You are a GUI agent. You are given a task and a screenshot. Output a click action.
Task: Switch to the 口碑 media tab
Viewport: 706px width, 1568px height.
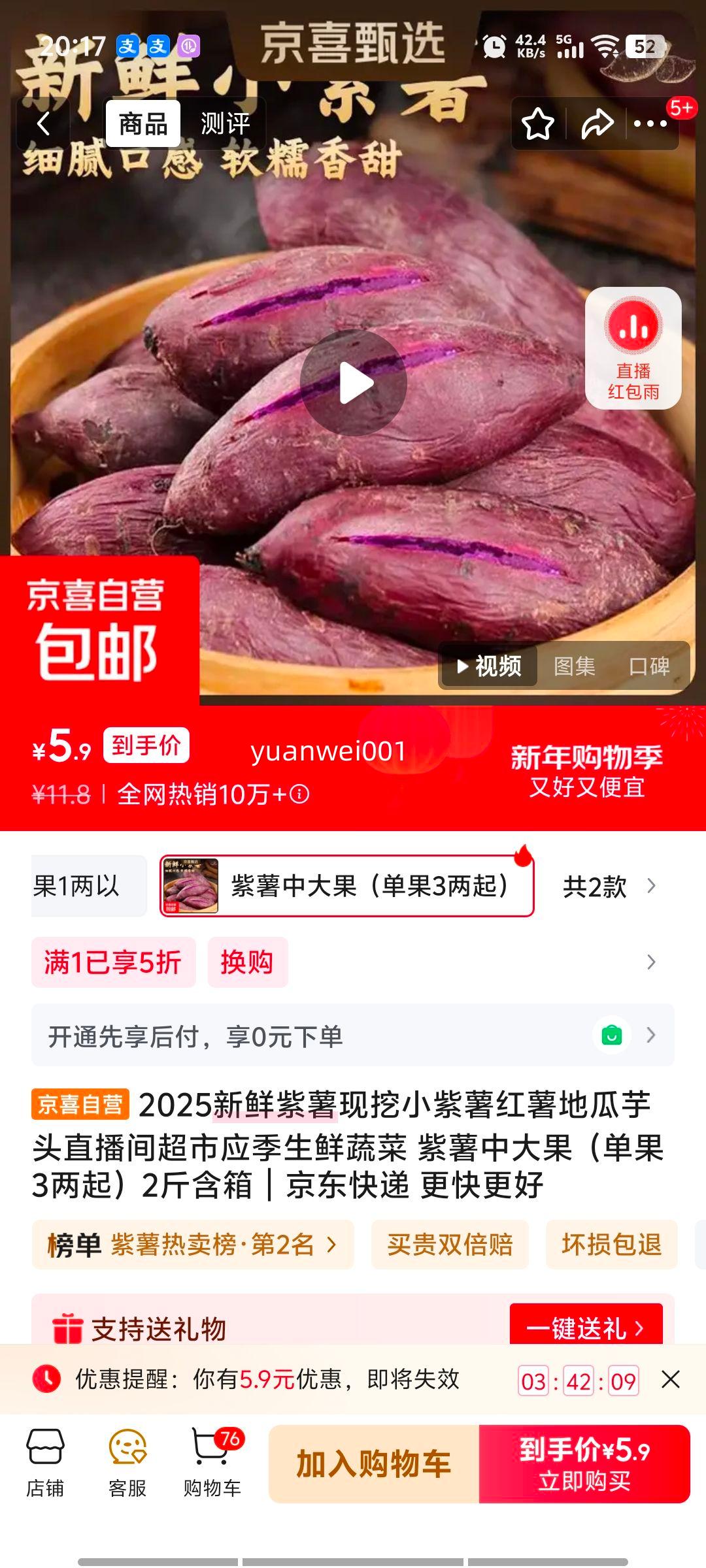(650, 666)
